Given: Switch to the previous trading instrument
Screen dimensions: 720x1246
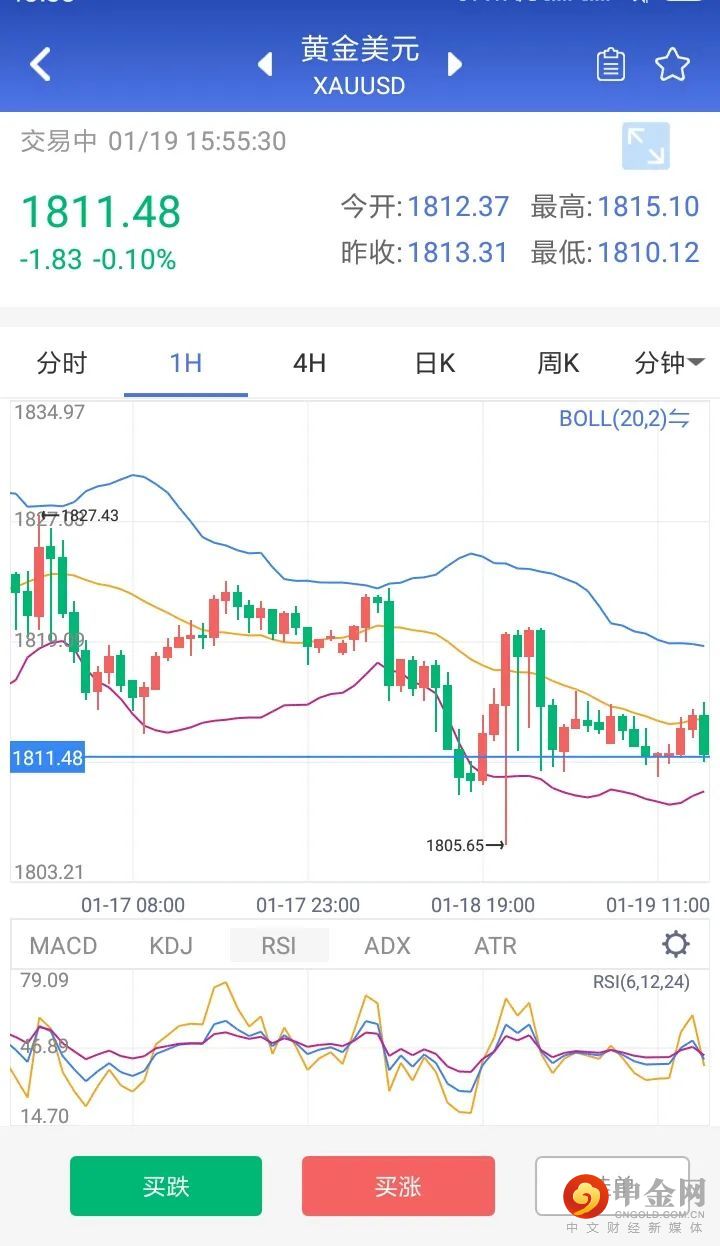Looking at the screenshot, I should click(265, 65).
